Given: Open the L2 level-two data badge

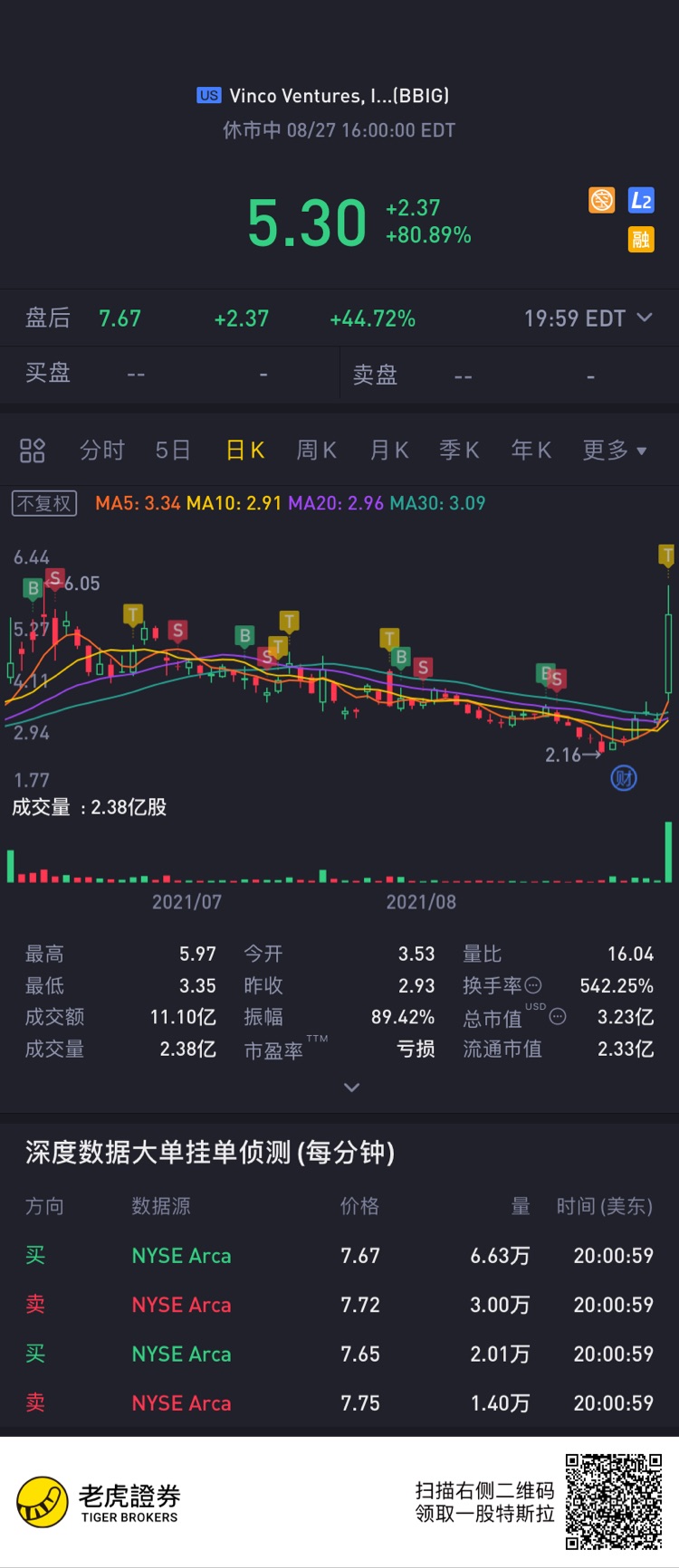Looking at the screenshot, I should [x=641, y=201].
